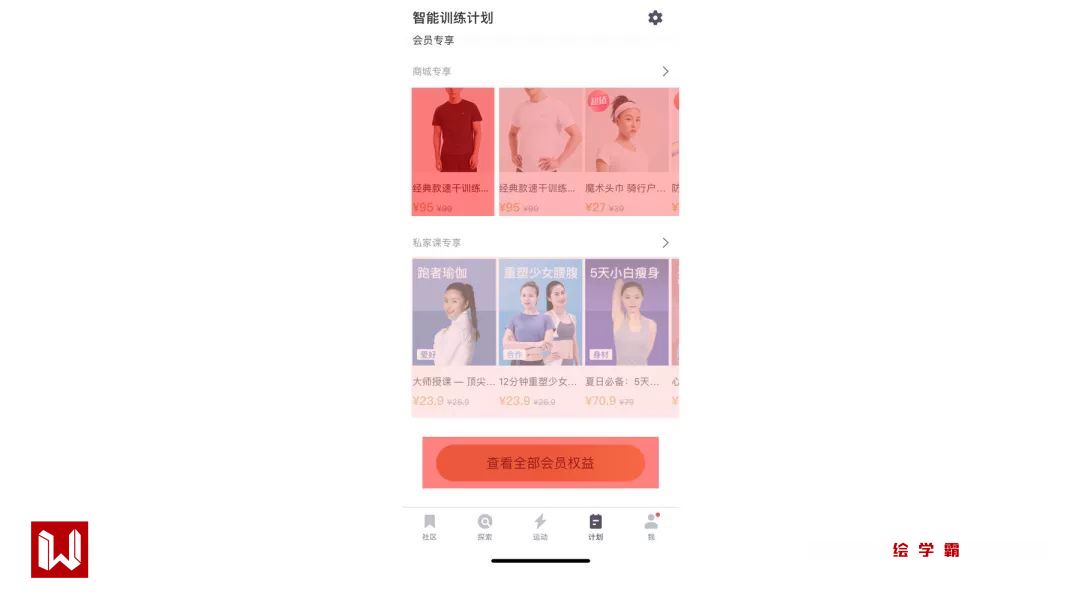Open the 重塑少女腰腹 course card
The width and height of the screenshot is (1080, 600).
(x=540, y=335)
